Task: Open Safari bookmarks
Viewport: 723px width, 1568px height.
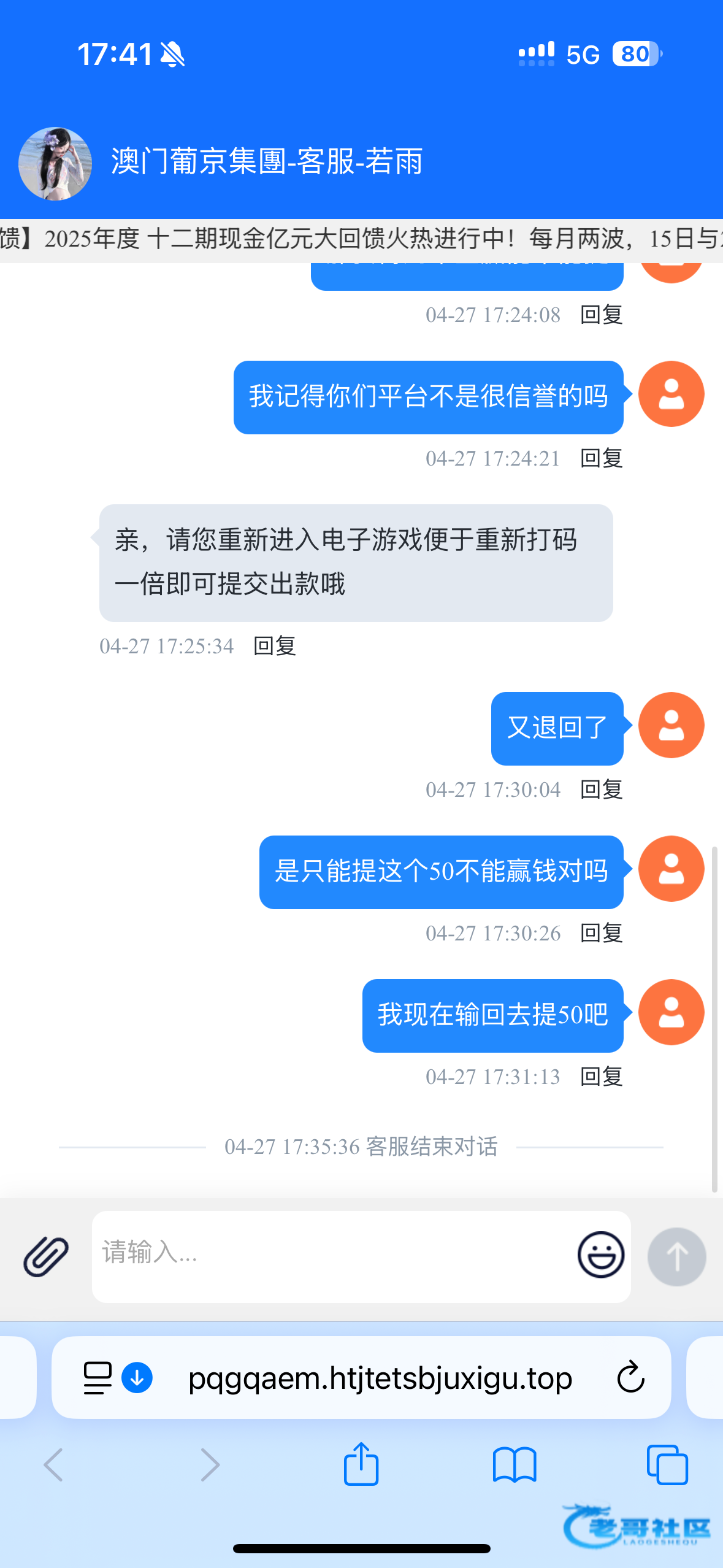Action: coord(514,1465)
